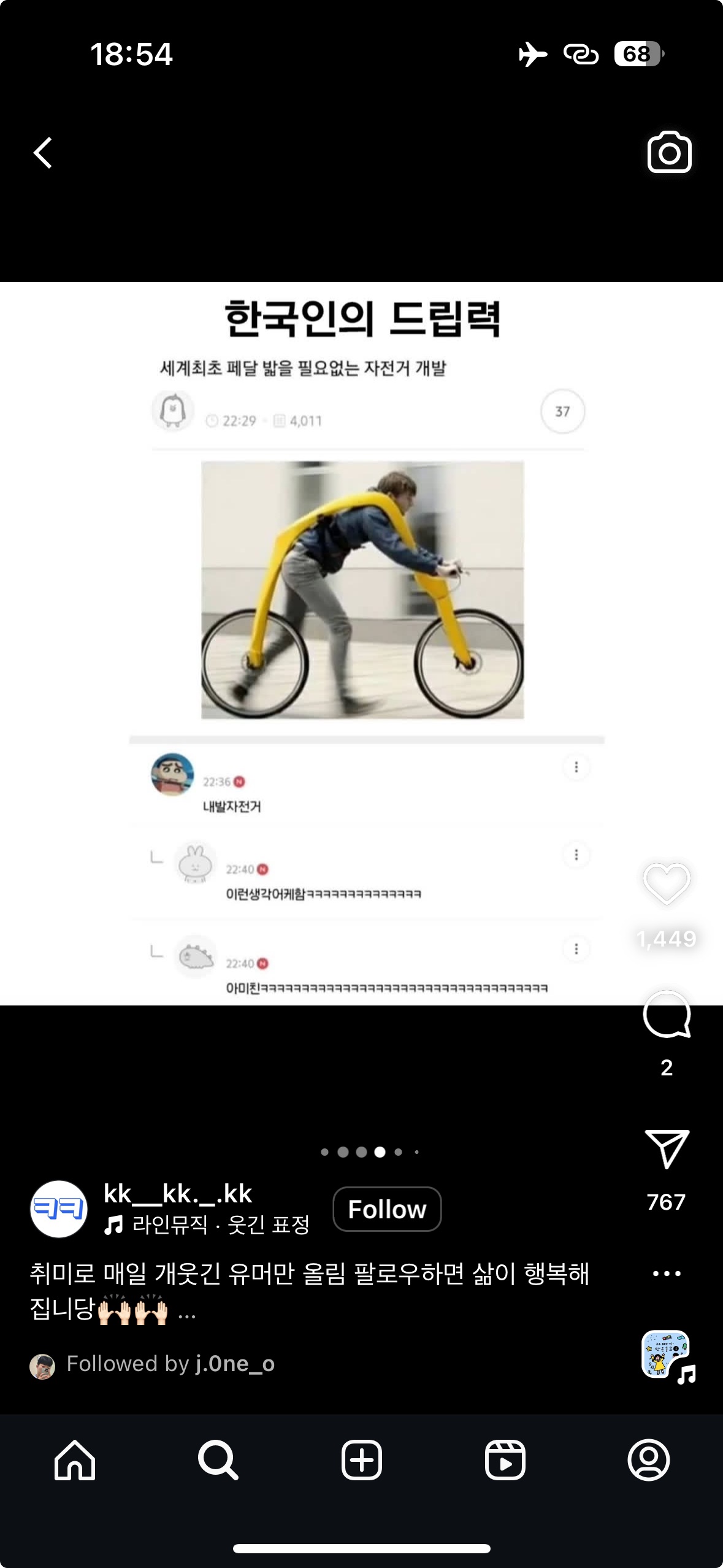723x1568 pixels.
Task: Follow the account kk__kk._.kk
Action: click(x=387, y=1209)
